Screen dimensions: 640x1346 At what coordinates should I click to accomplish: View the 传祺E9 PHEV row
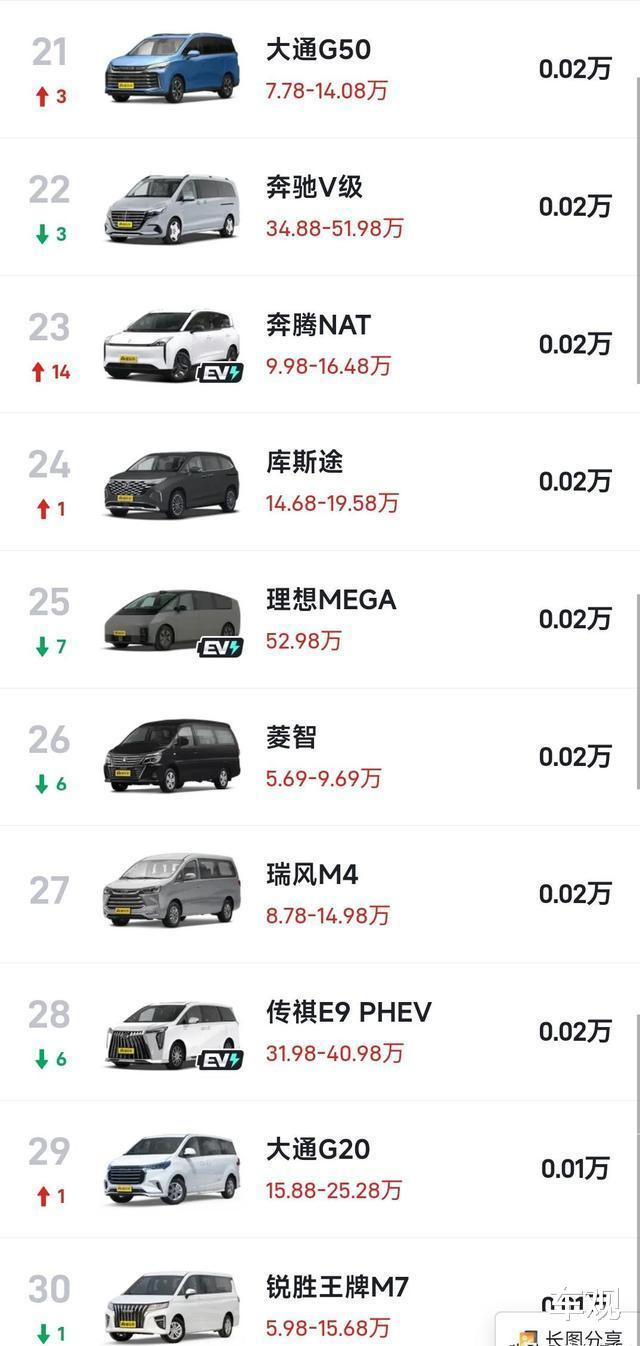click(x=348, y=1012)
